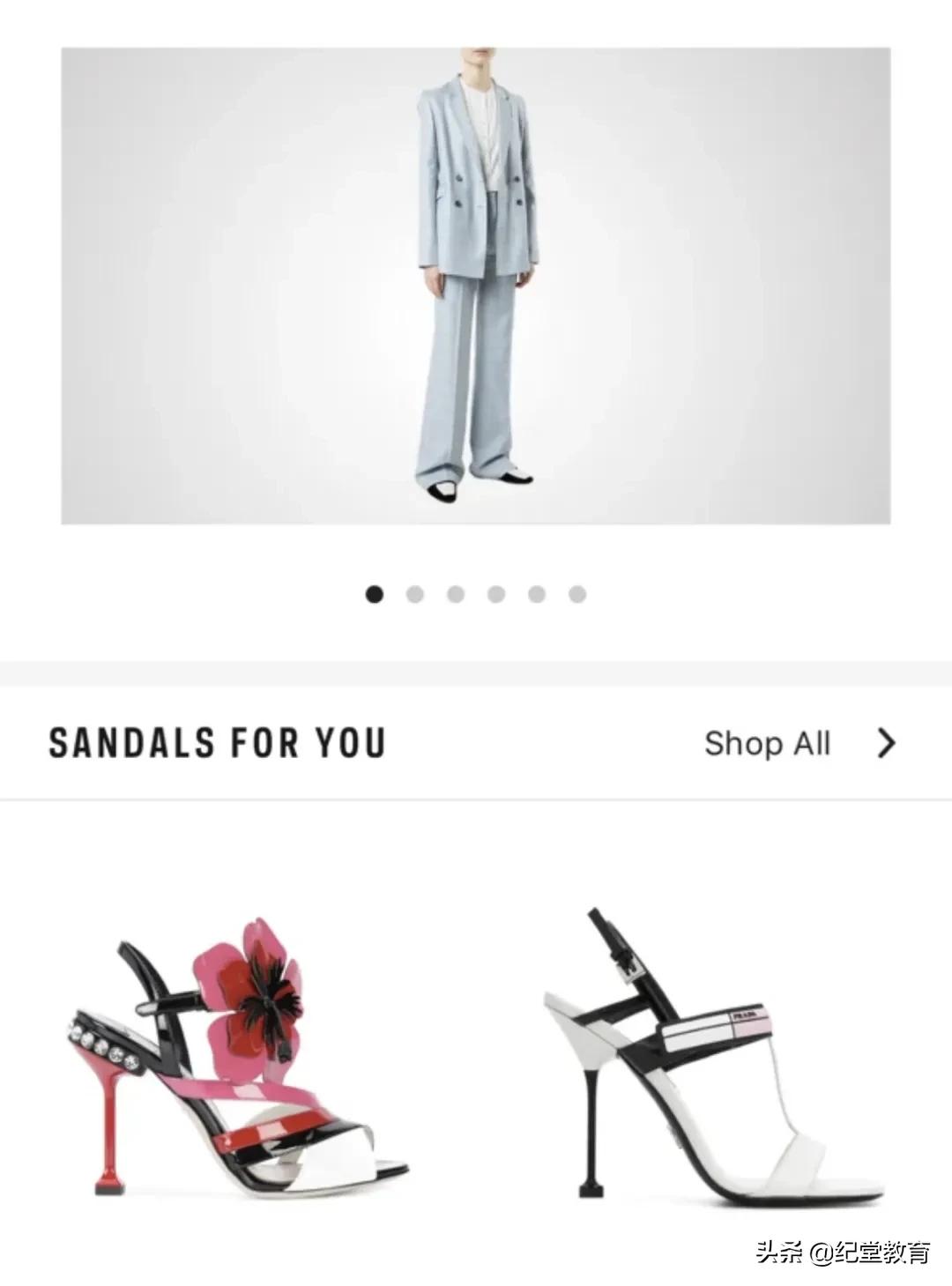952x1286 pixels.
Task: Jump to the second carousel page dot
Action: point(415,595)
